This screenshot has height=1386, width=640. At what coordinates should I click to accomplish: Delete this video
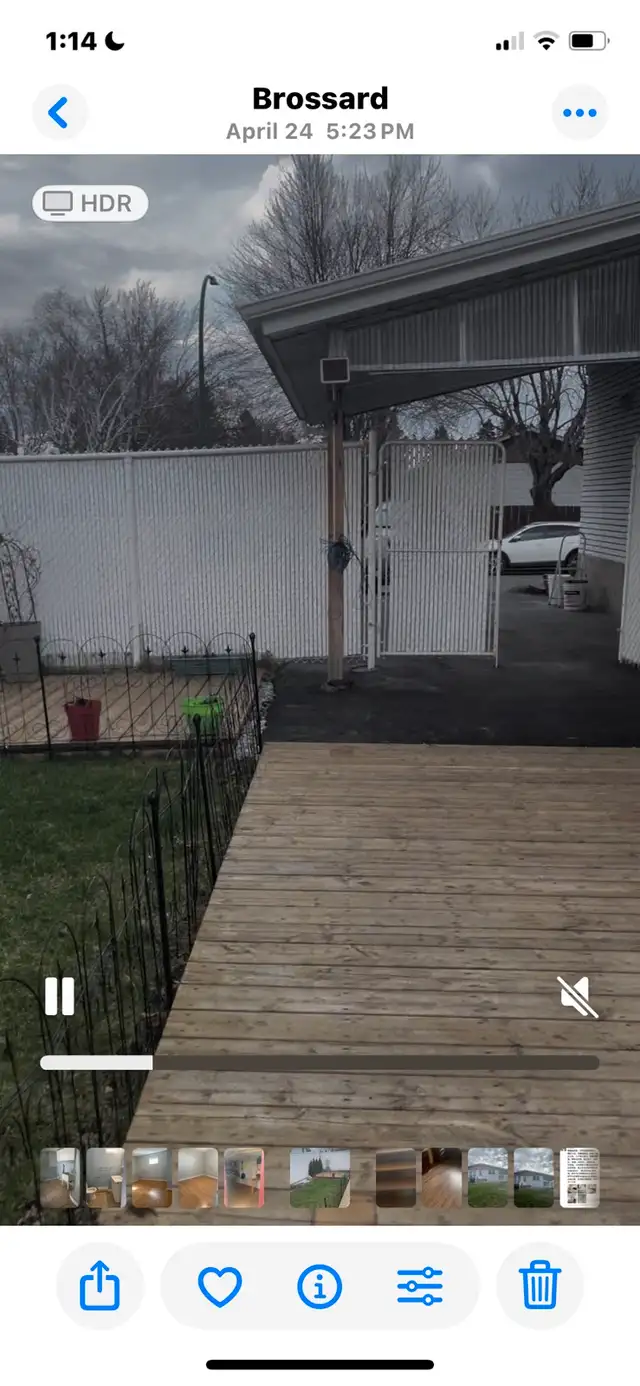(540, 1285)
